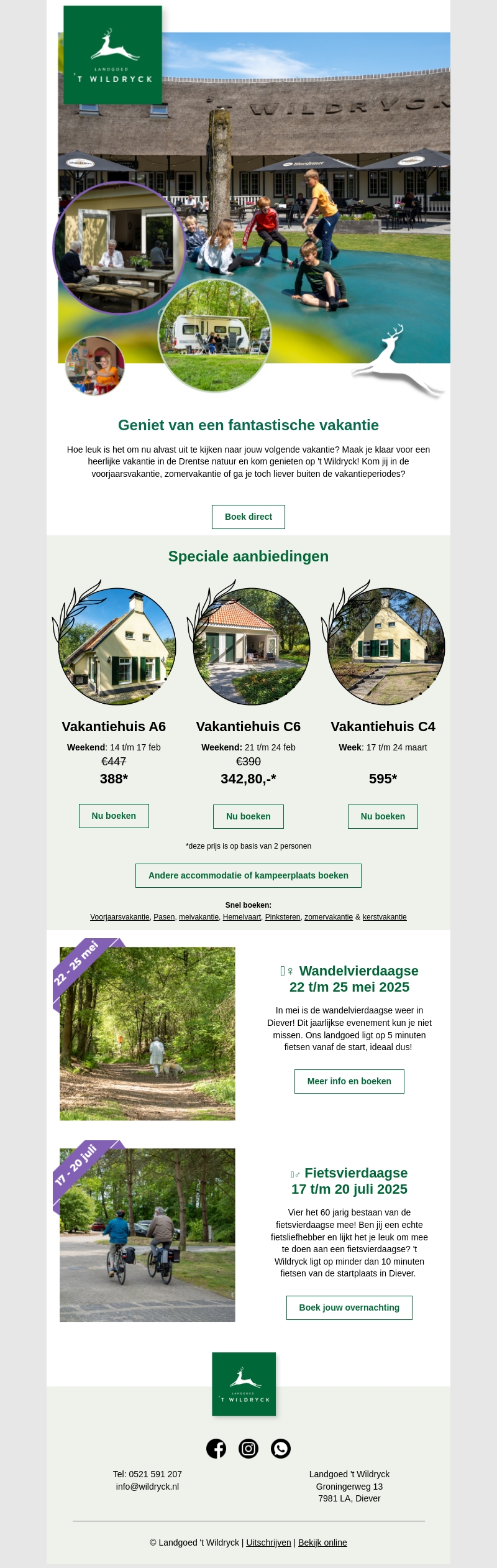Open the Voorjaarsvakantie quick booking link

point(120,917)
